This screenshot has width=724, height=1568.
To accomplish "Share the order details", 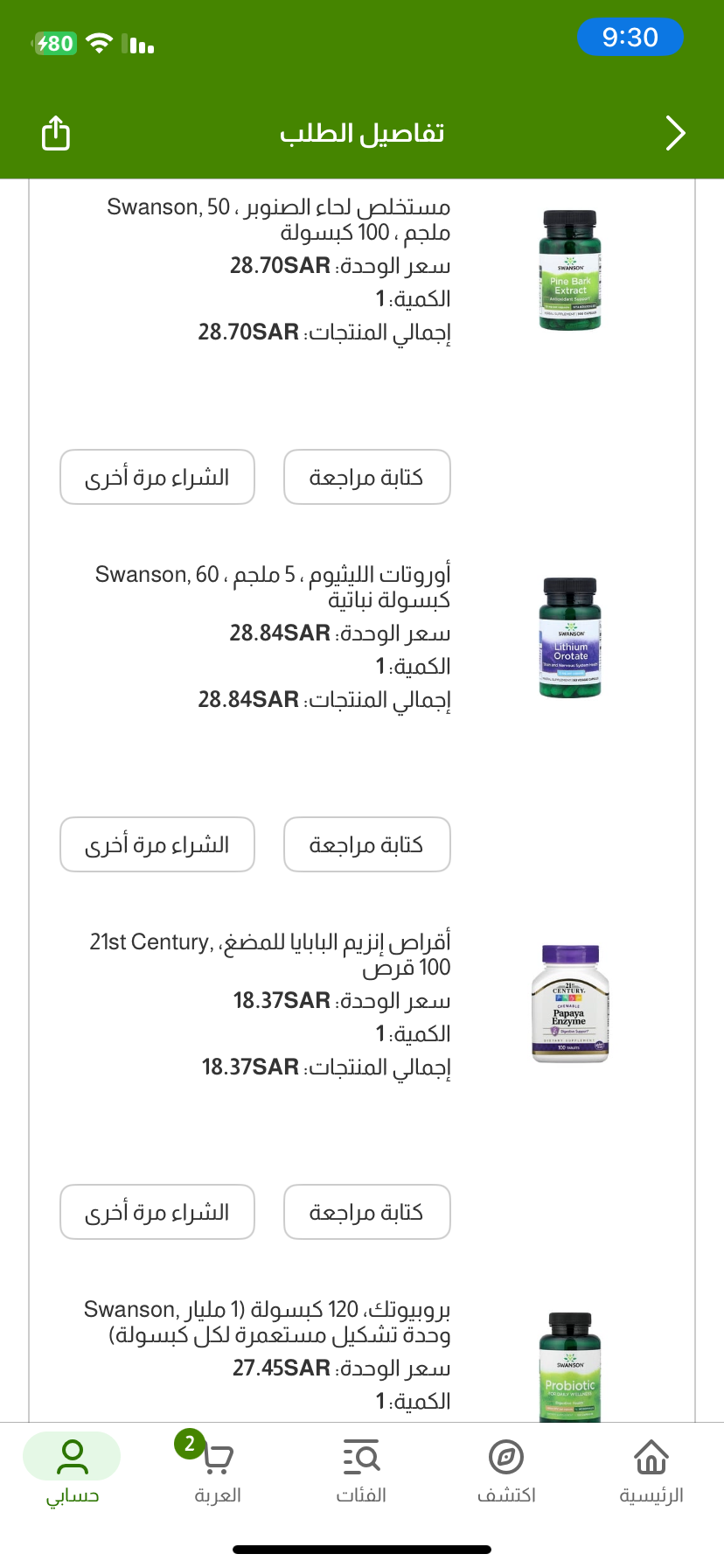I will (56, 133).
